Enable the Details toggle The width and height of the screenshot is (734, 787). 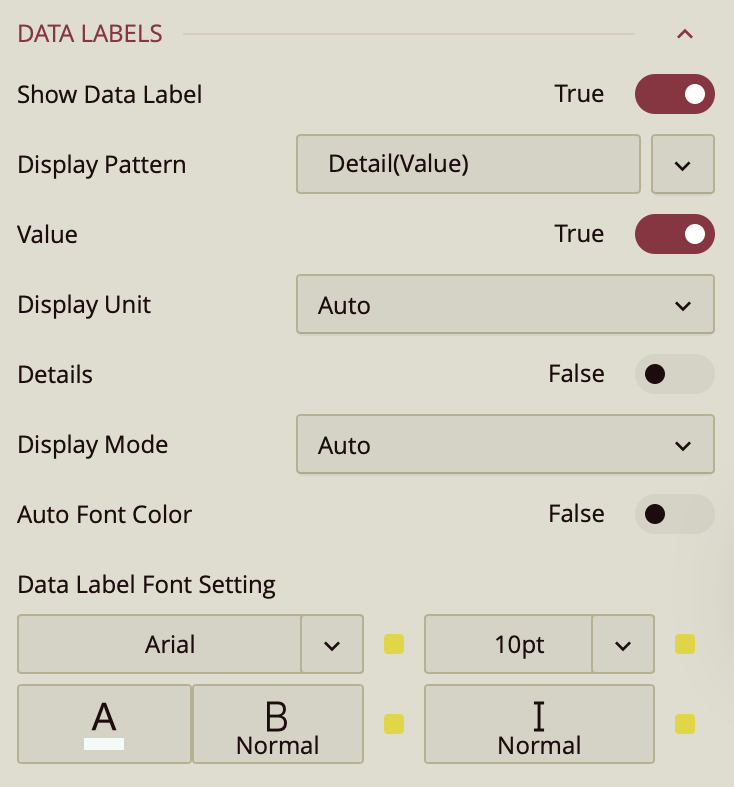(x=674, y=374)
